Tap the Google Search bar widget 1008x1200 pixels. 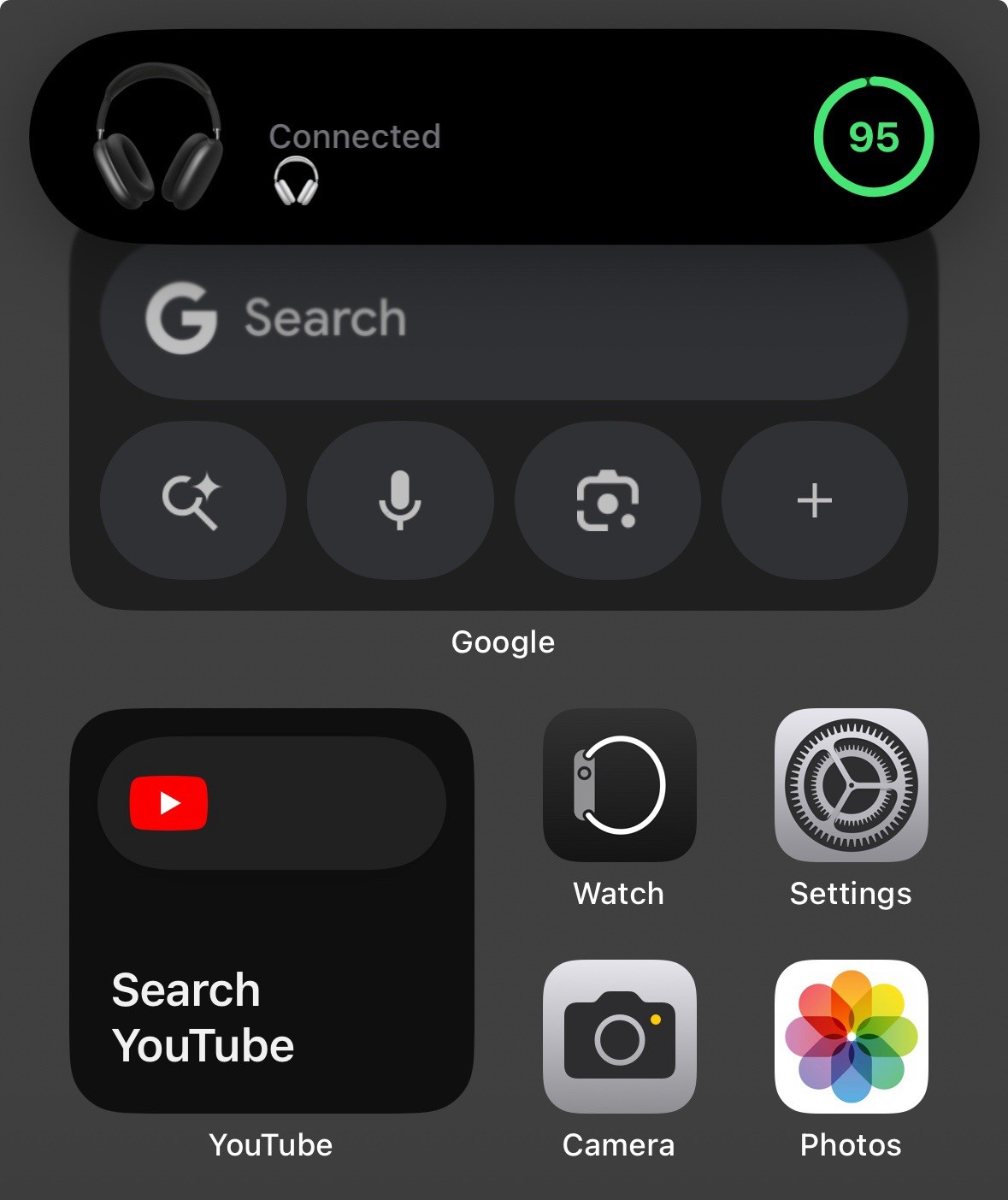[503, 320]
